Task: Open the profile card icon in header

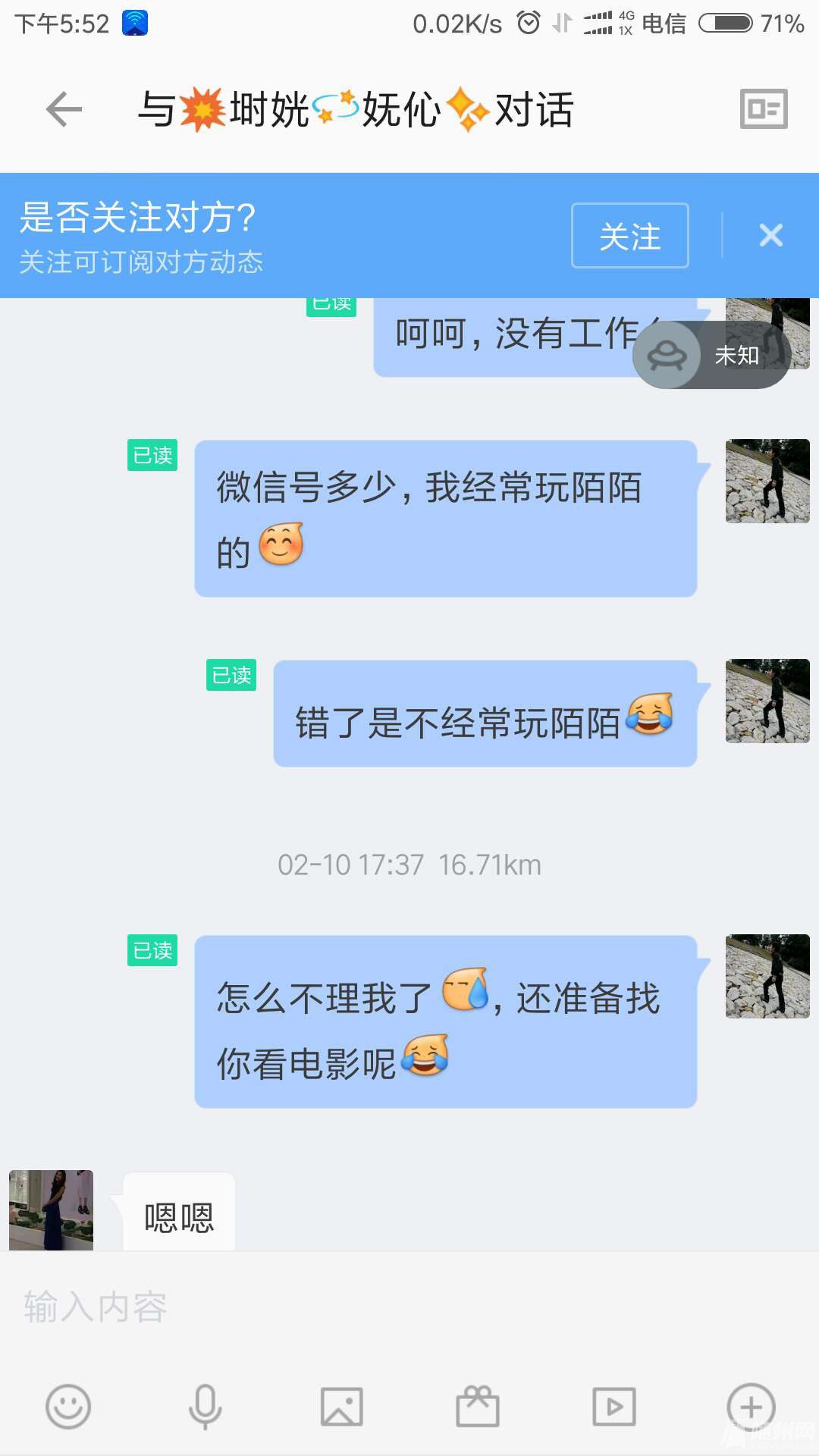Action: click(x=763, y=109)
